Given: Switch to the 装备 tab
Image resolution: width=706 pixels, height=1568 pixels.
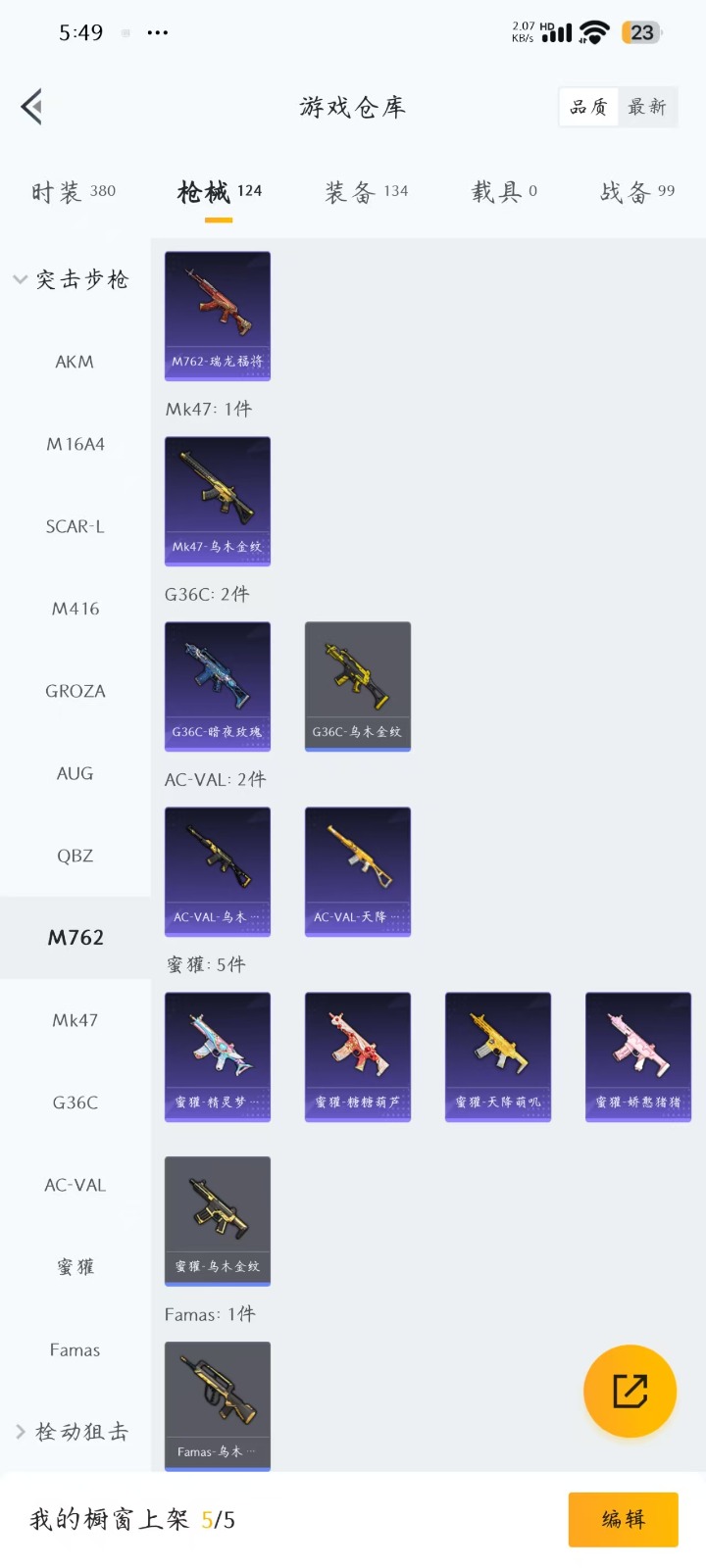Looking at the screenshot, I should [366, 191].
